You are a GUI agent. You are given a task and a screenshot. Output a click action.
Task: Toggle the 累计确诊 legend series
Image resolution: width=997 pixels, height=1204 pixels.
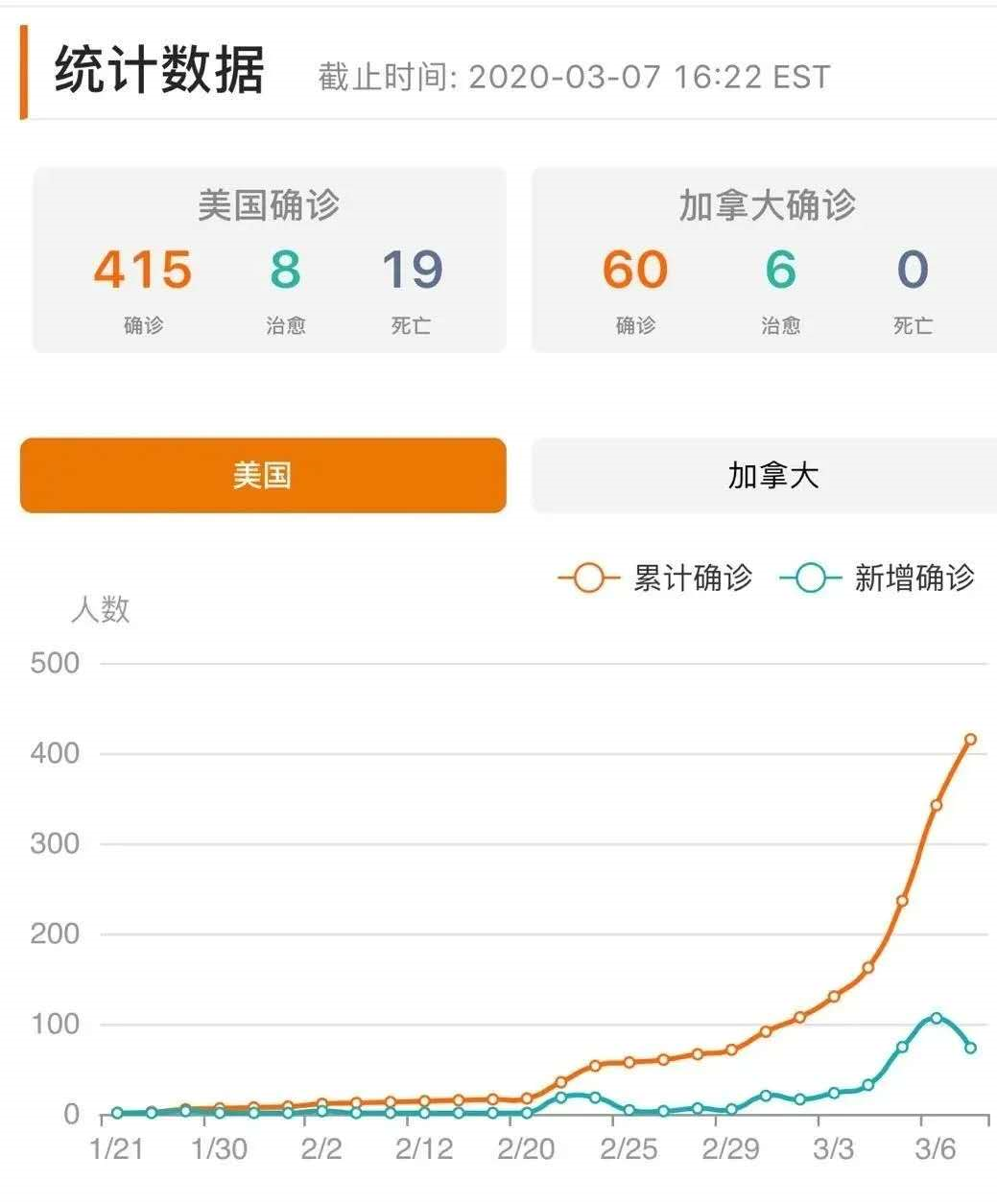click(656, 578)
